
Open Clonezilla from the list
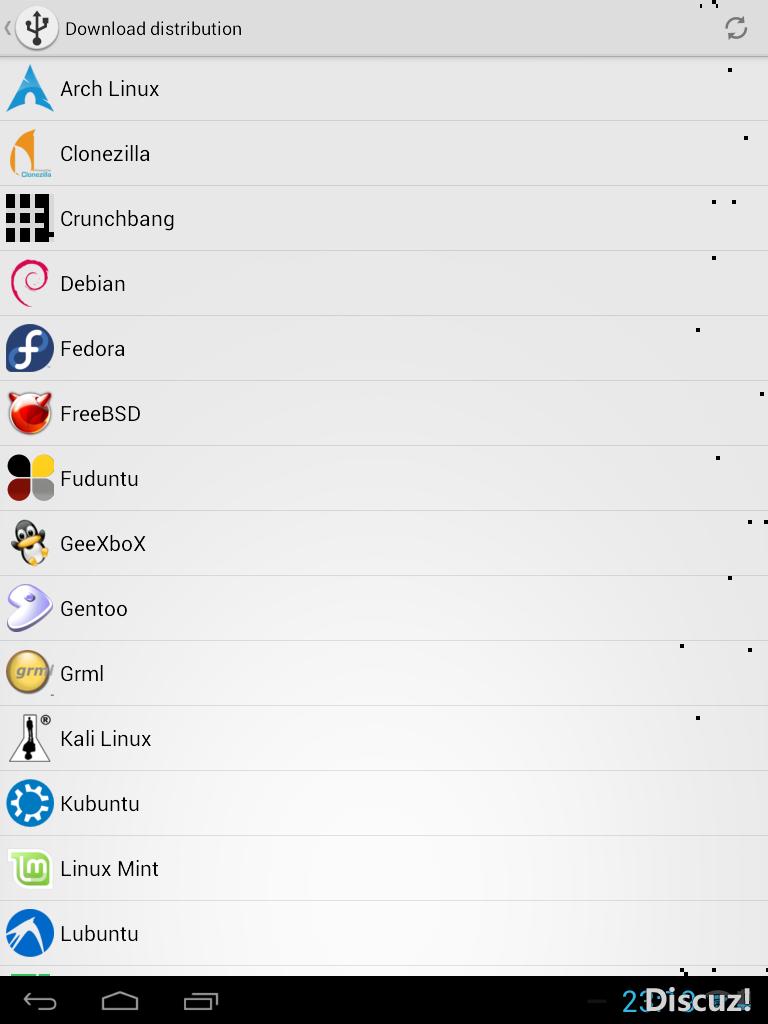tap(105, 154)
